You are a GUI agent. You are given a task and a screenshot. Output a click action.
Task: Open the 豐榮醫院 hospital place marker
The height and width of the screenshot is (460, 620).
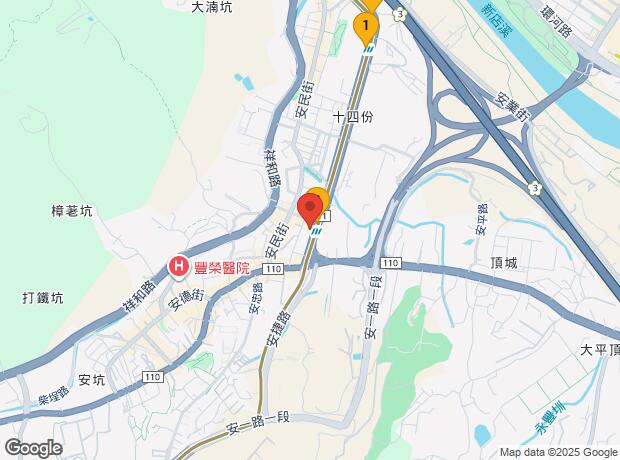click(178, 266)
